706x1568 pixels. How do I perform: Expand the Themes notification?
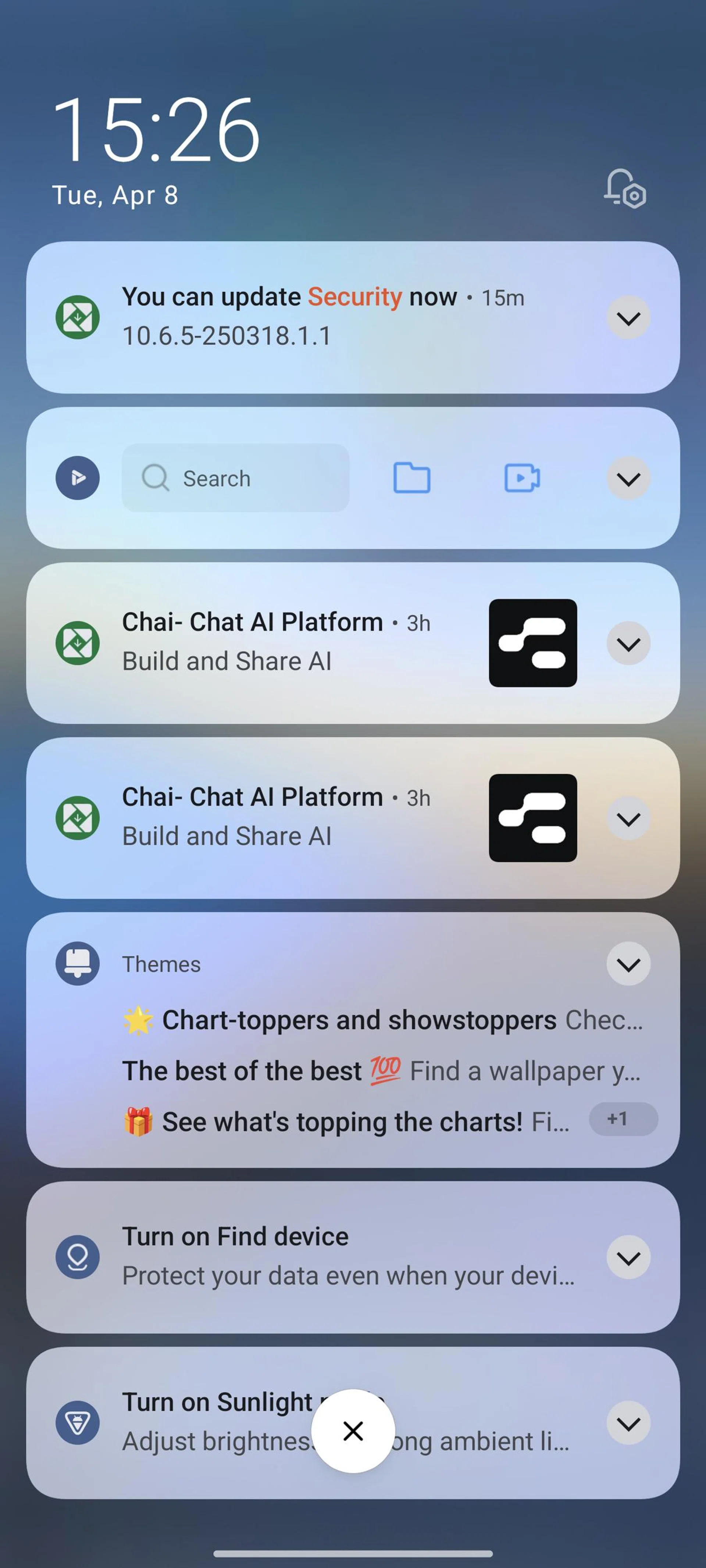(628, 964)
